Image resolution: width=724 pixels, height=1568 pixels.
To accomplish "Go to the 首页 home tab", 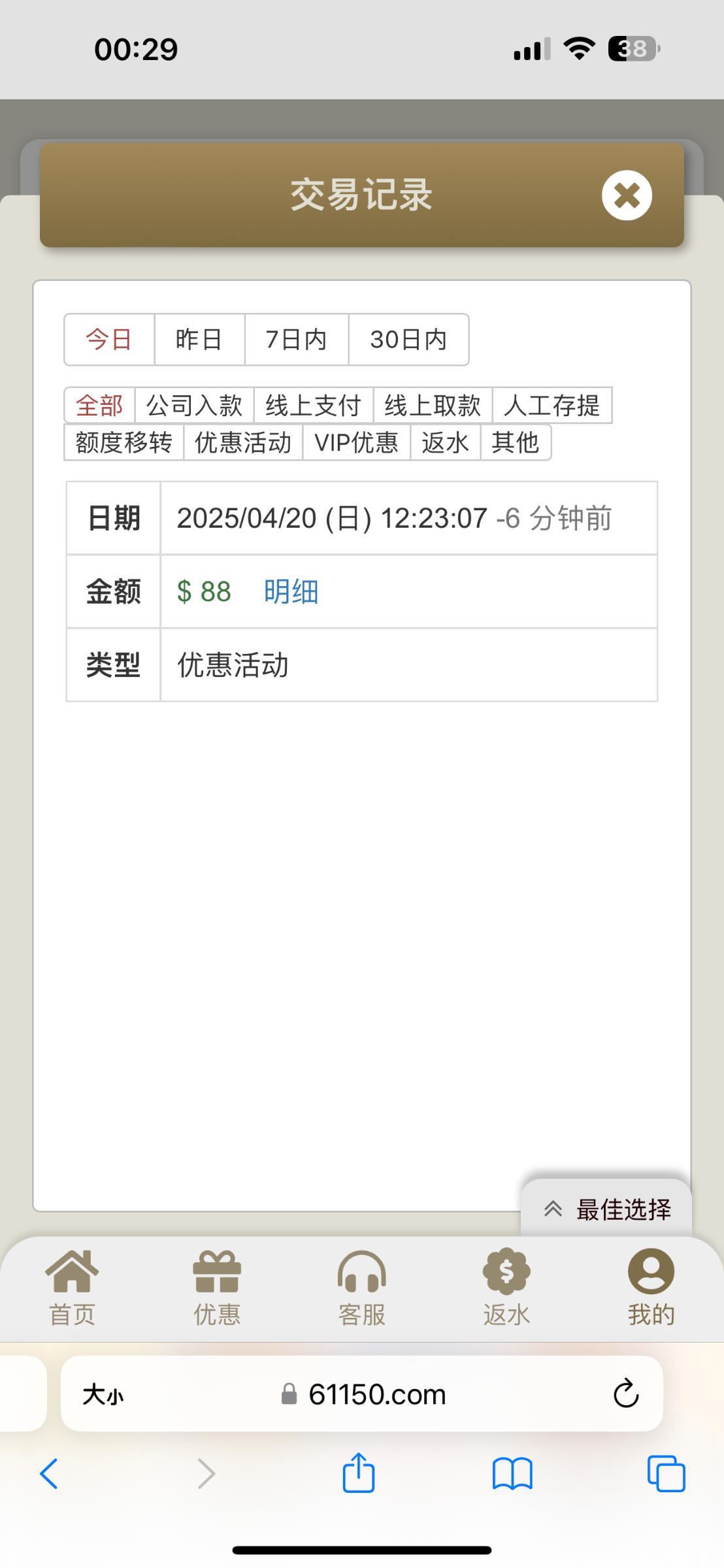I will 73,1288.
